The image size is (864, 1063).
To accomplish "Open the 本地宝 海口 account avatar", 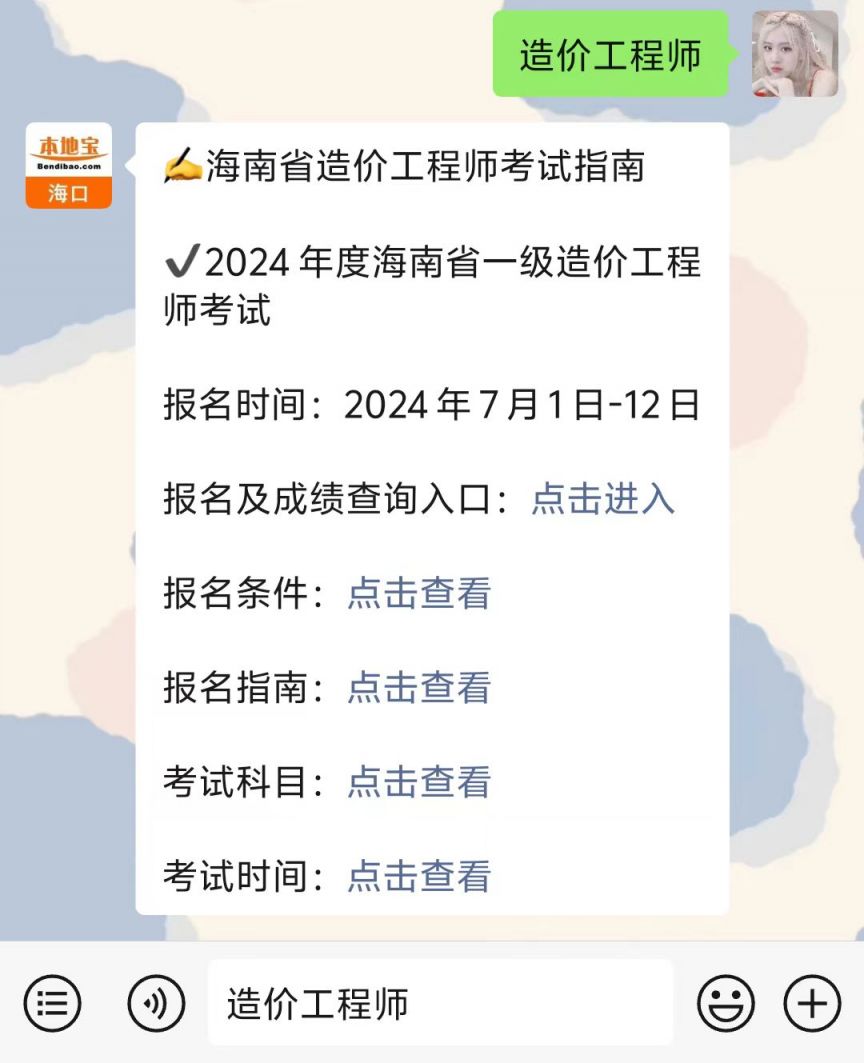I will (x=68, y=166).
